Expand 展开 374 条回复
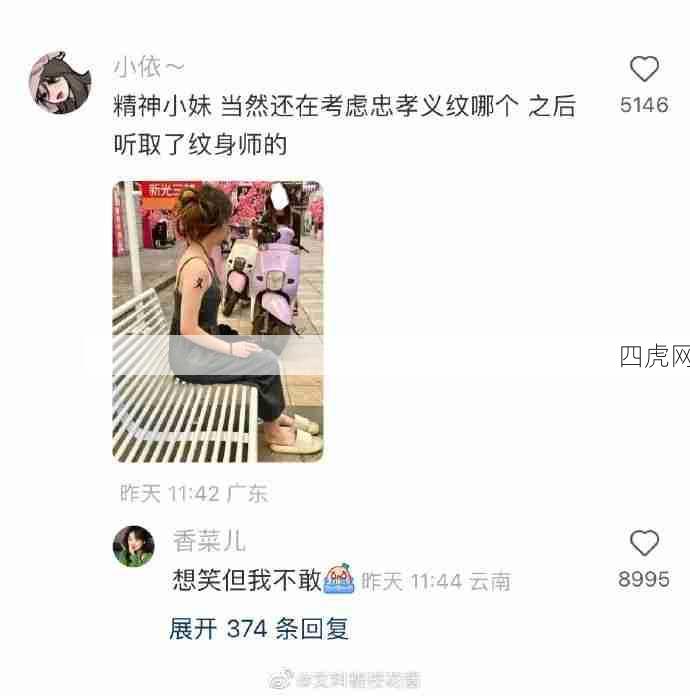This screenshot has height=696, width=690. click(x=258, y=629)
